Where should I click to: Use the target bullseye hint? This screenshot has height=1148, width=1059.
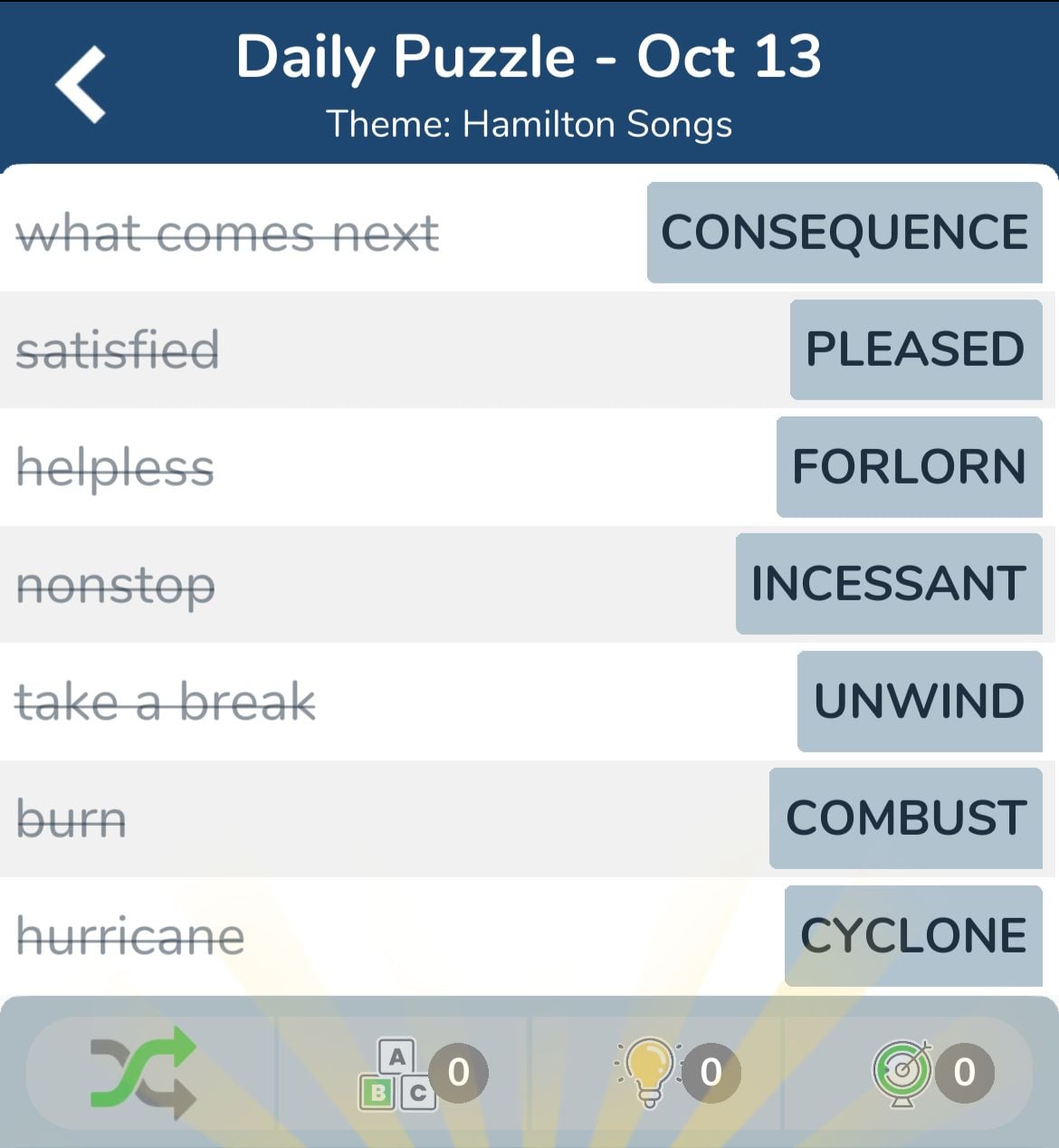(x=902, y=1073)
